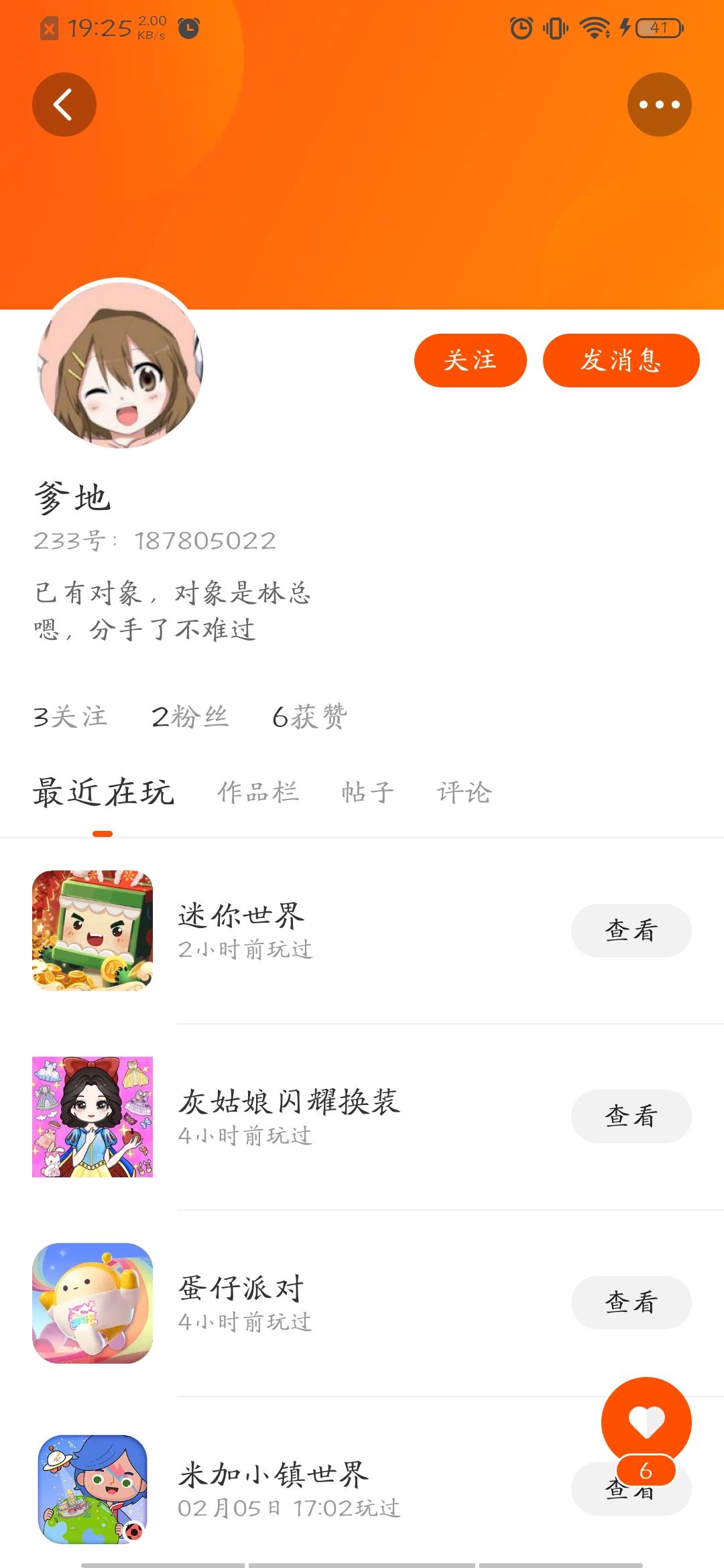Open the 2粉丝 followers list
The width and height of the screenshot is (724, 1568).
[190, 717]
